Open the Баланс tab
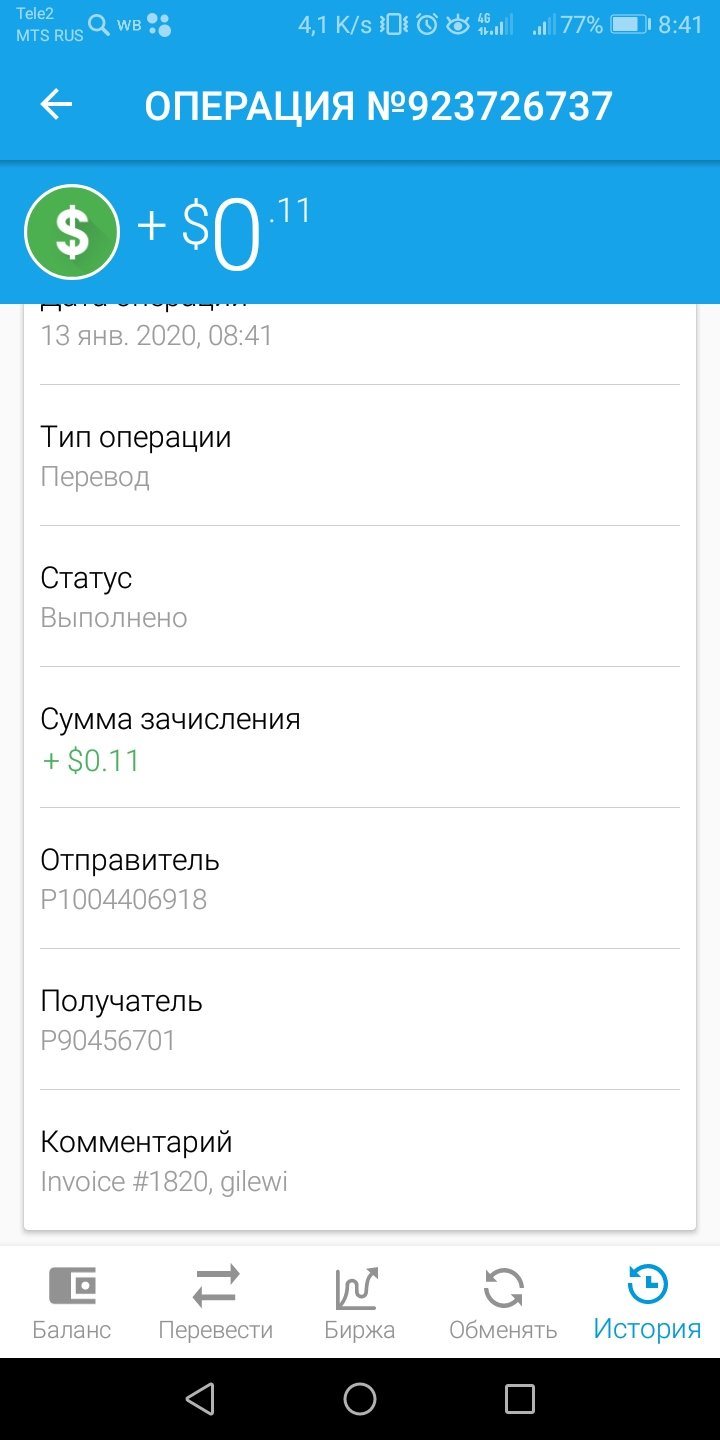 point(72,1303)
